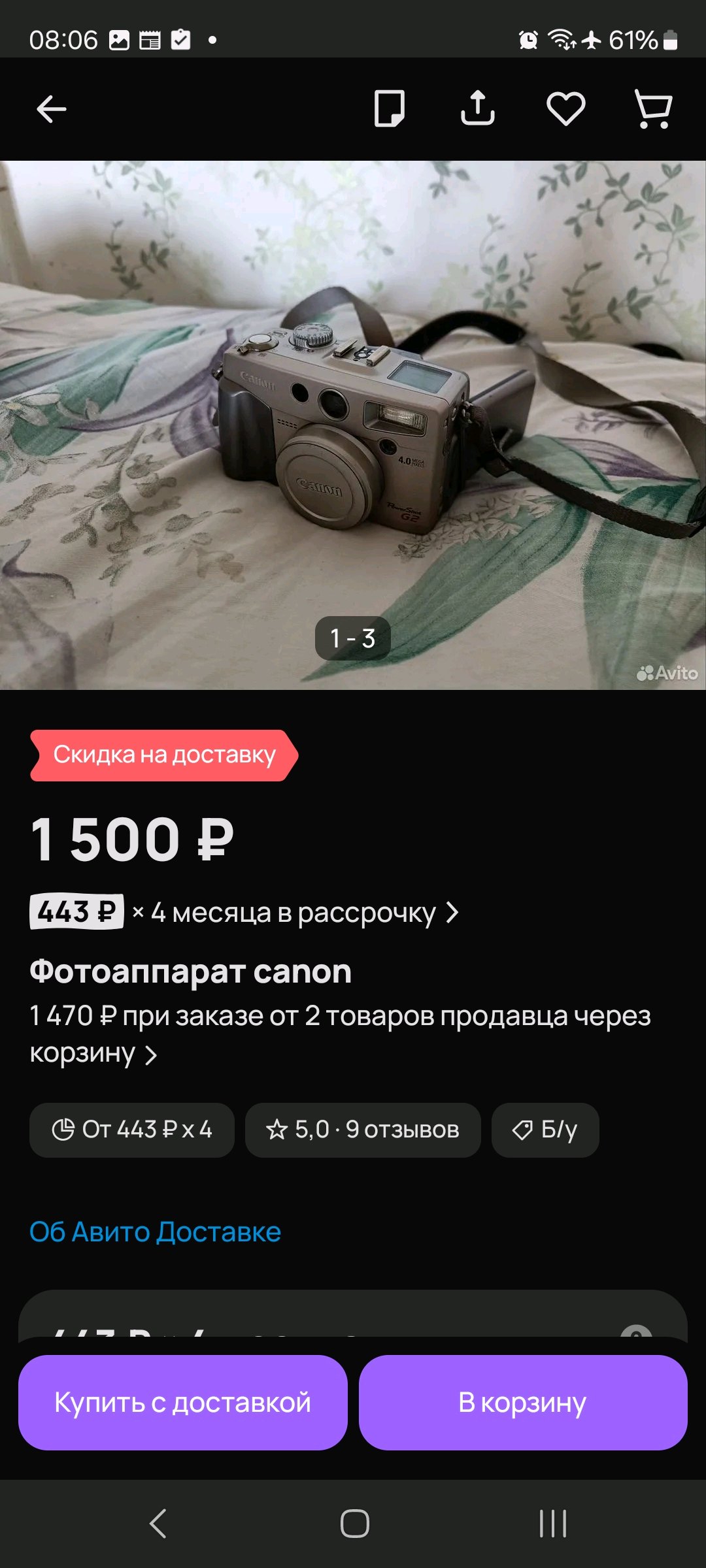Viewport: 706px width, 1568px height.
Task: Go back using the top-left arrow
Action: click(x=52, y=109)
